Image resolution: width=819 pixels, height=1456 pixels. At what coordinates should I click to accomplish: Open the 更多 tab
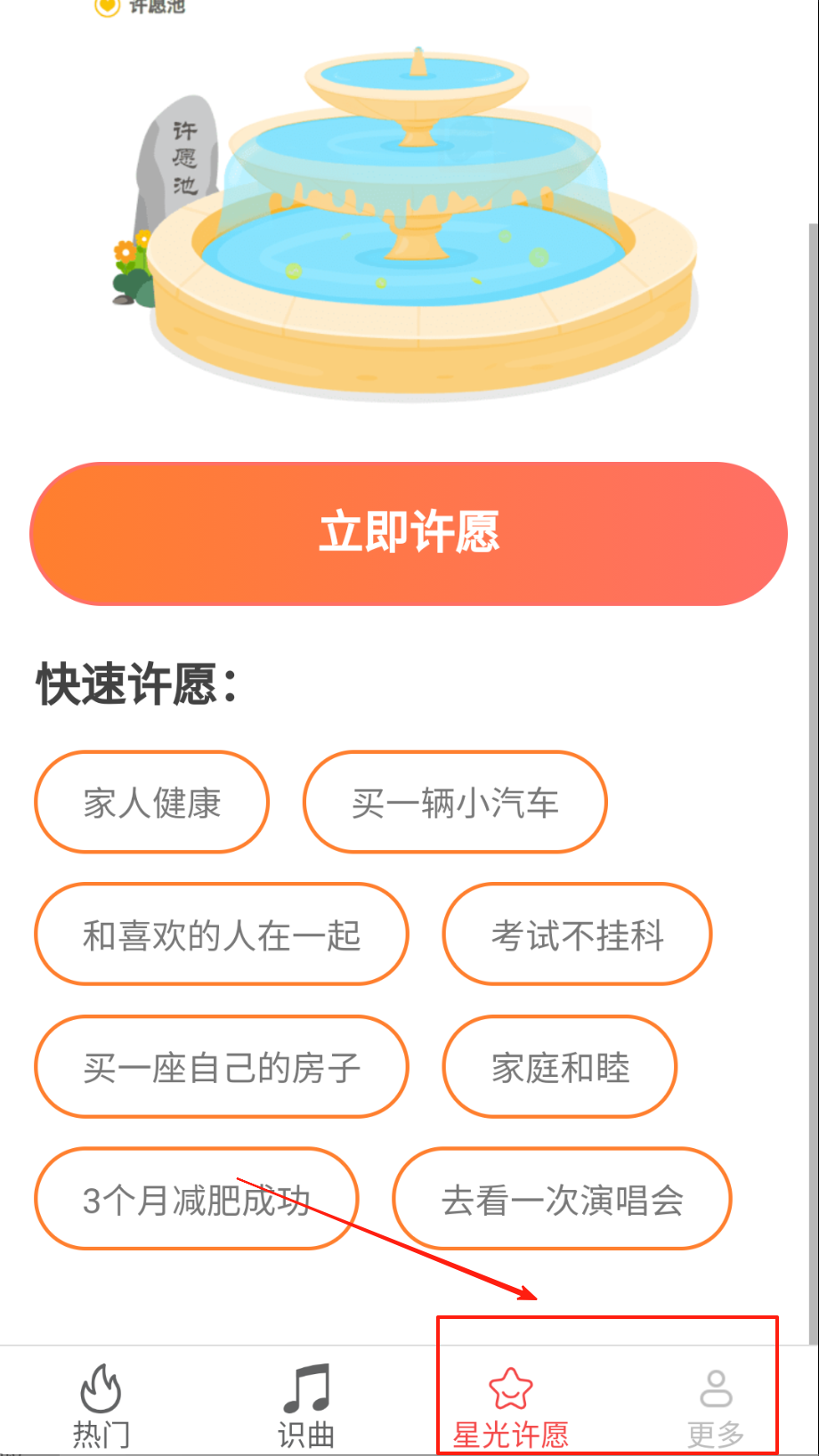(x=716, y=1405)
